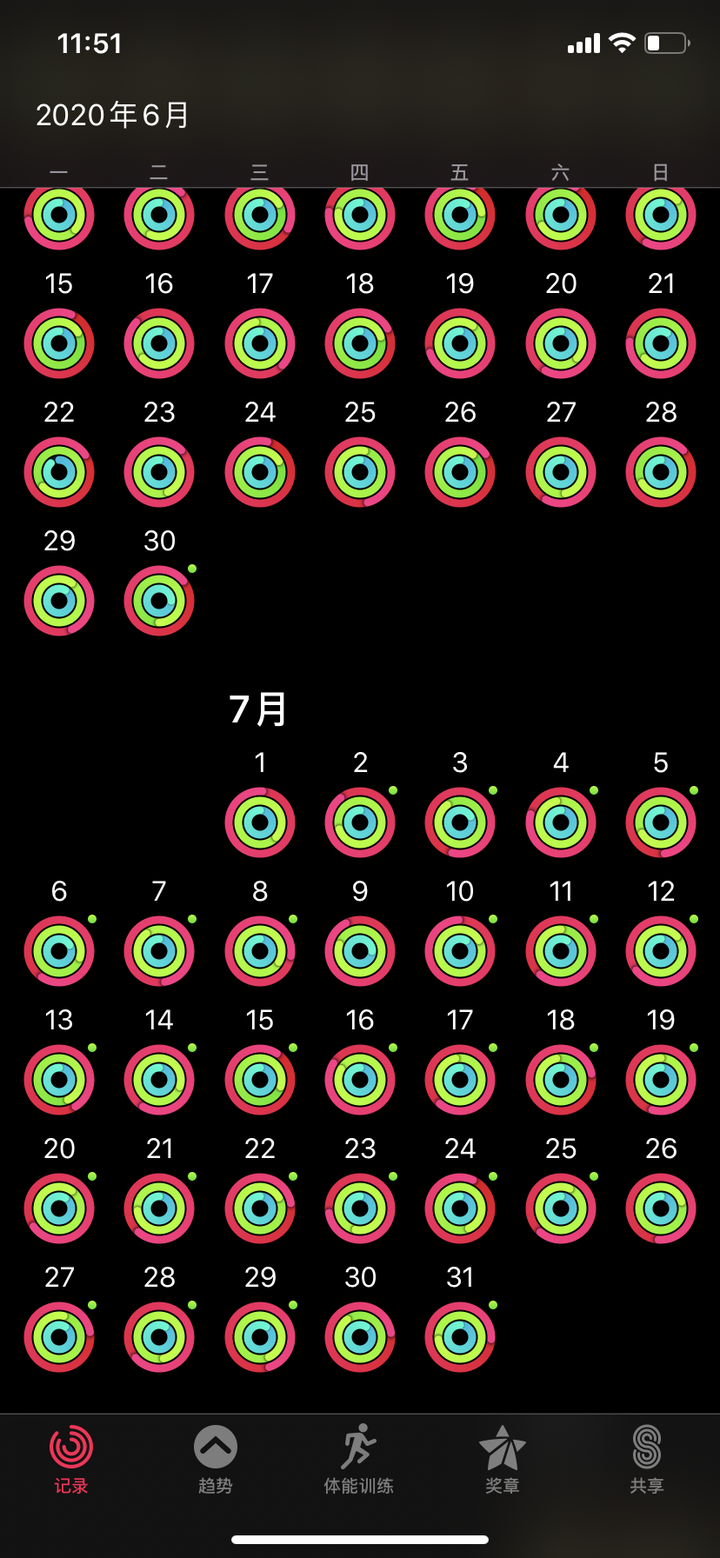Open June 30 activity rings
The width and height of the screenshot is (720, 1558).
coord(159,600)
